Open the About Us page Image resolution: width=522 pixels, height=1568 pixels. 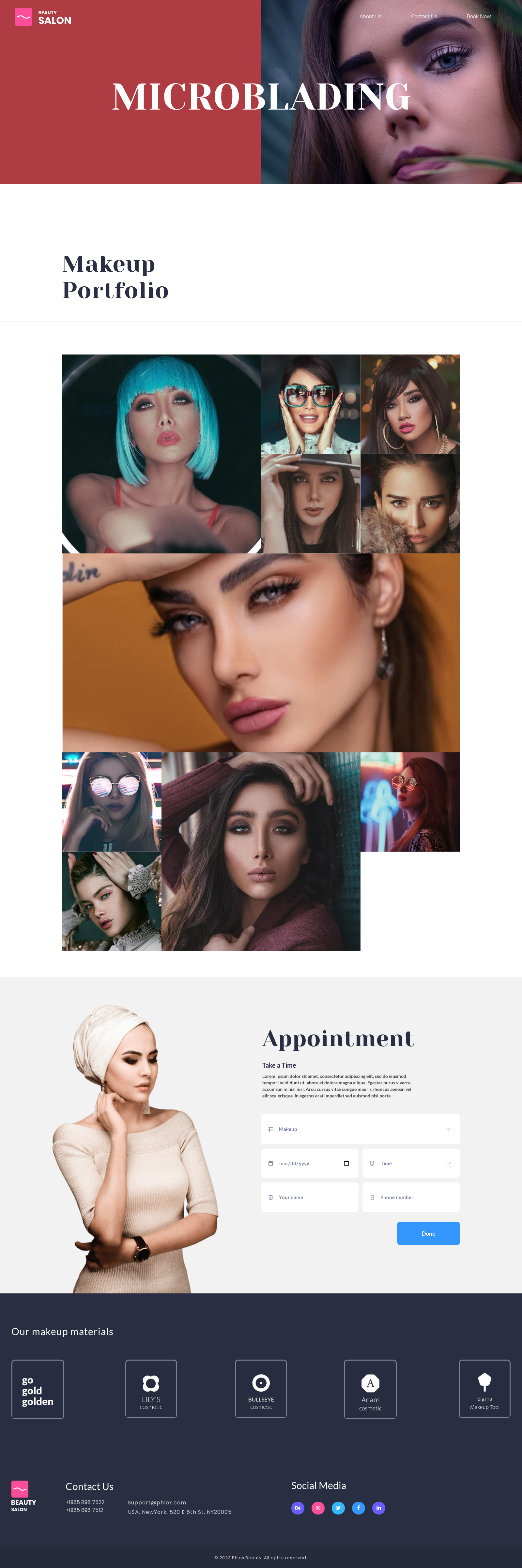click(370, 16)
